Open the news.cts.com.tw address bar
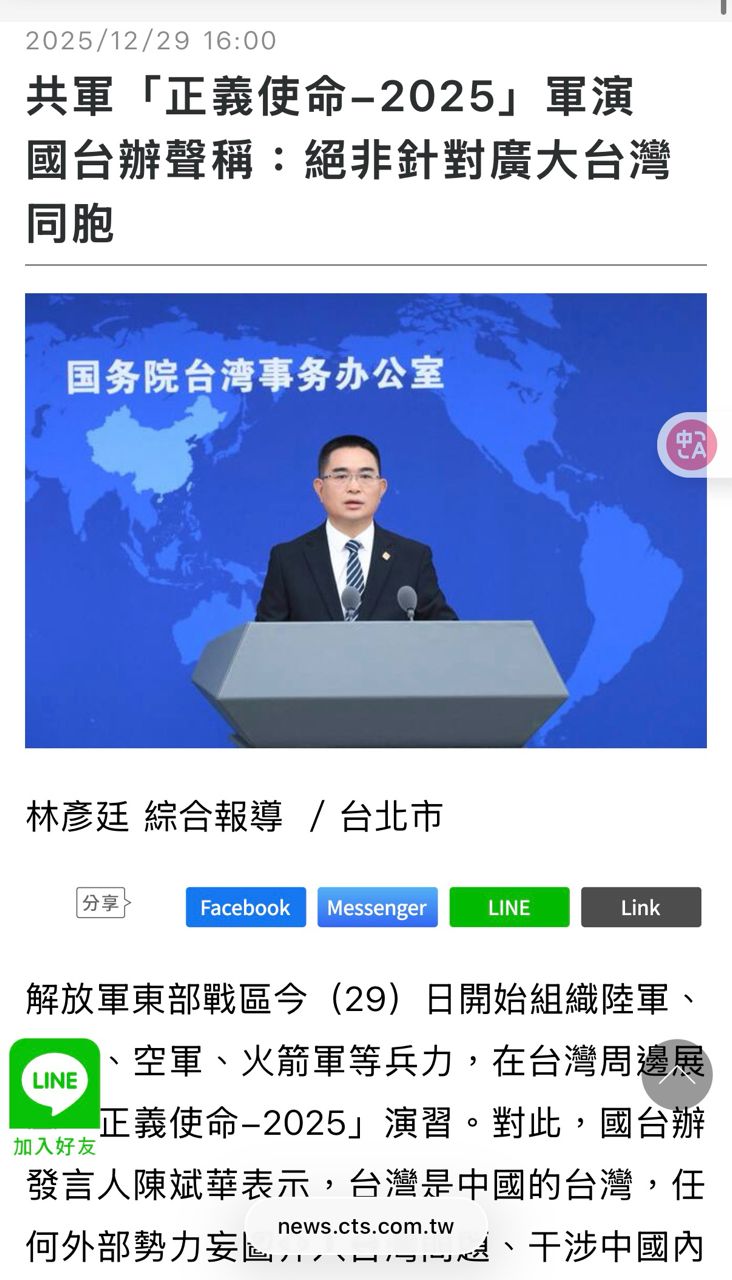 [366, 1226]
